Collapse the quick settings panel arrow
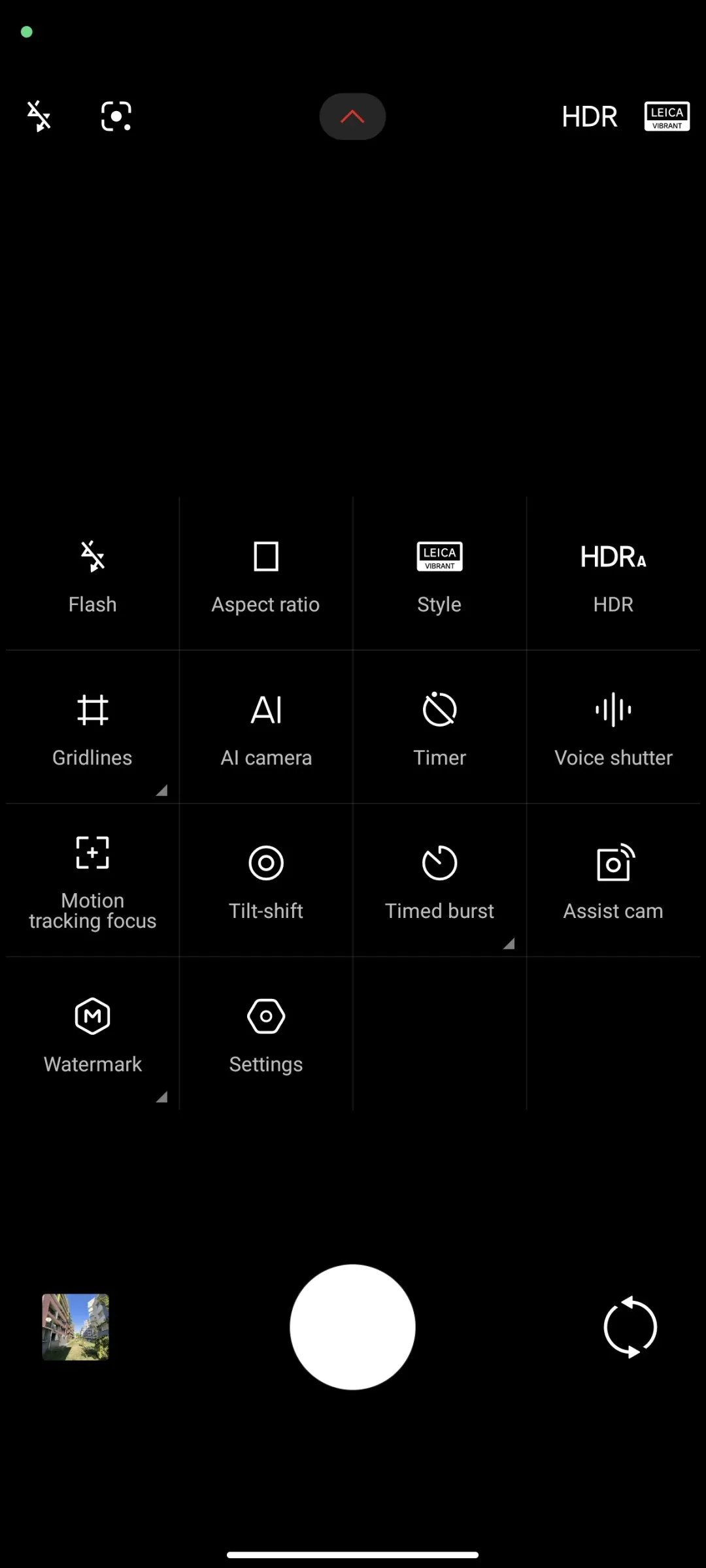The height and width of the screenshot is (1568, 706). 352,116
